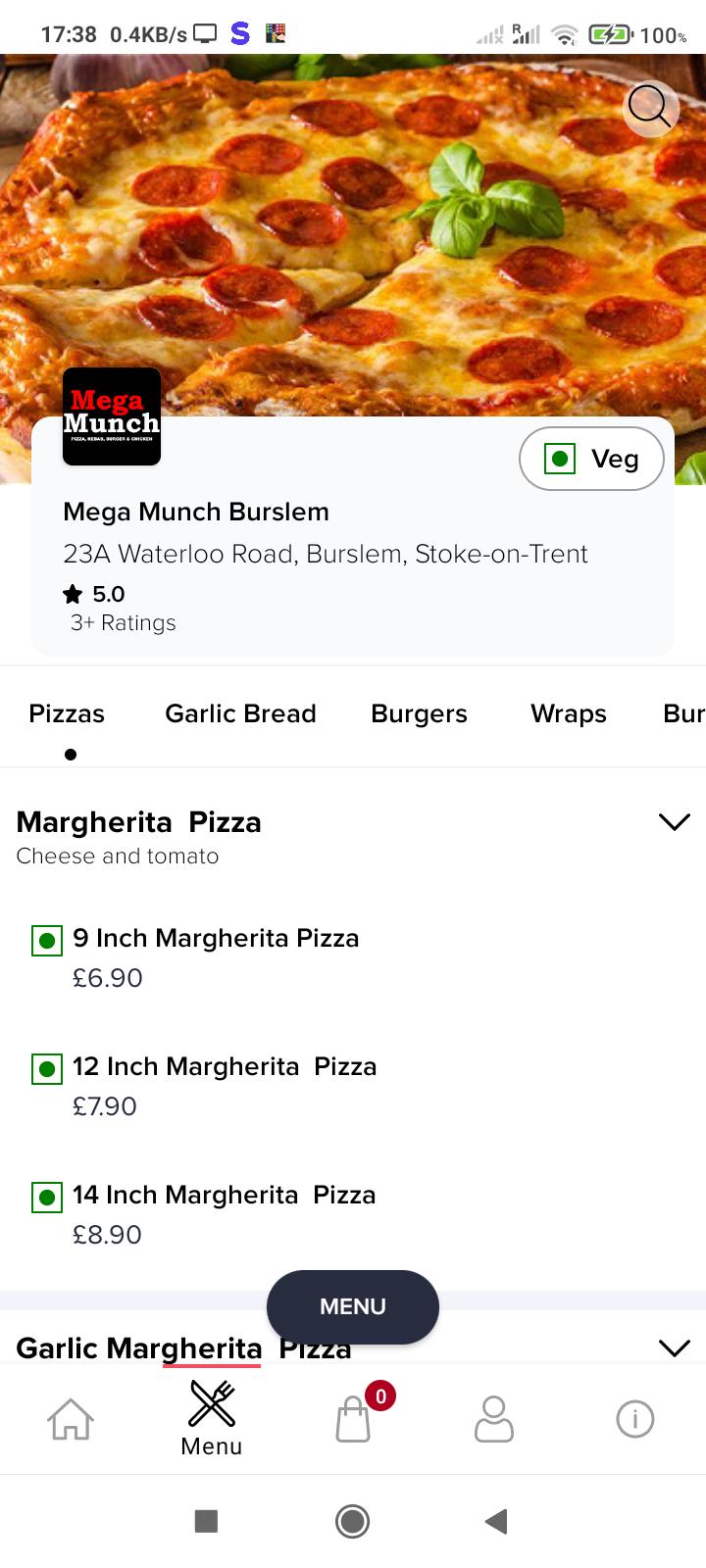706x1568 pixels.
Task: Open the shopping bag cart
Action: [x=354, y=1418]
